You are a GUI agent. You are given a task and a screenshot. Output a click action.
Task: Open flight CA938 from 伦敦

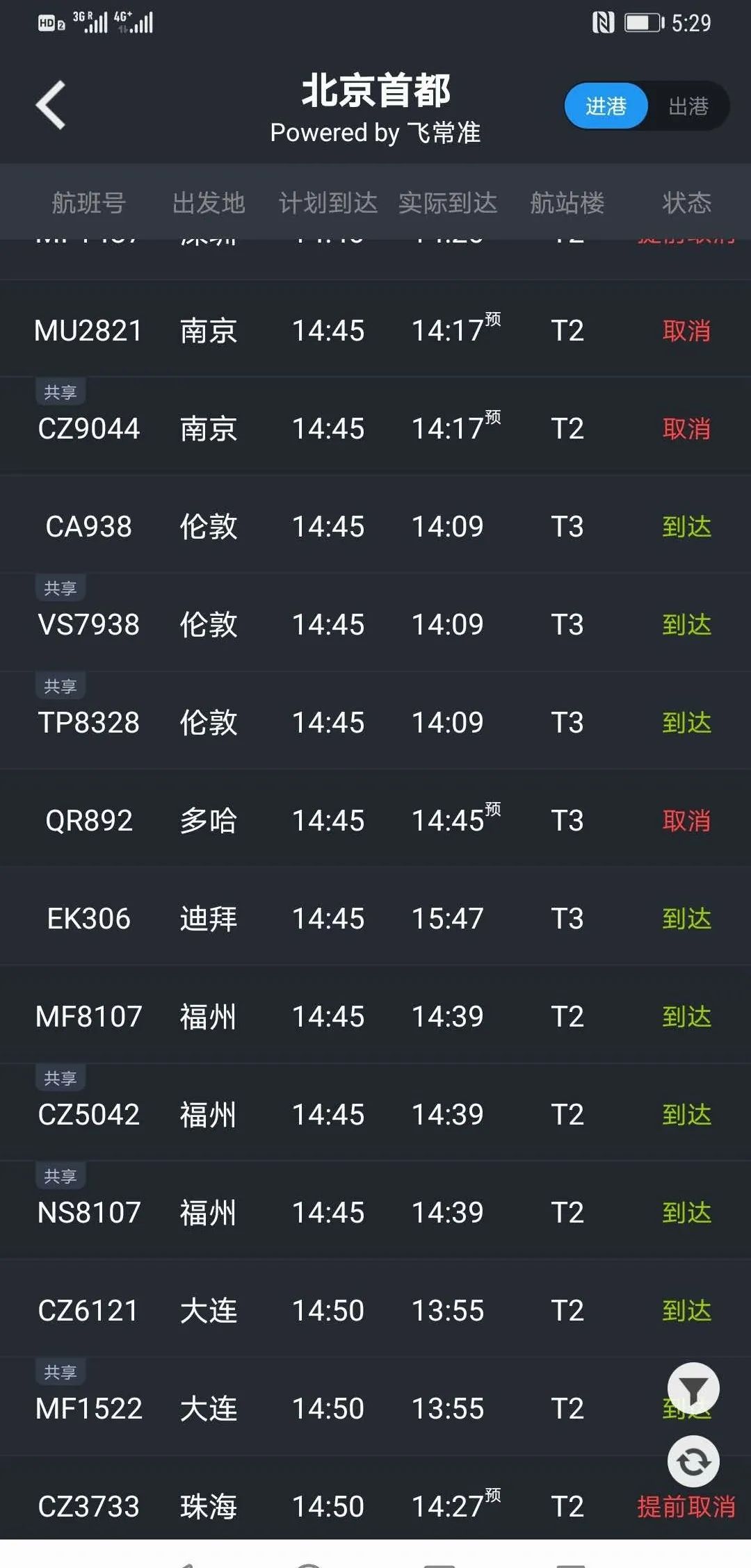[x=89, y=527]
